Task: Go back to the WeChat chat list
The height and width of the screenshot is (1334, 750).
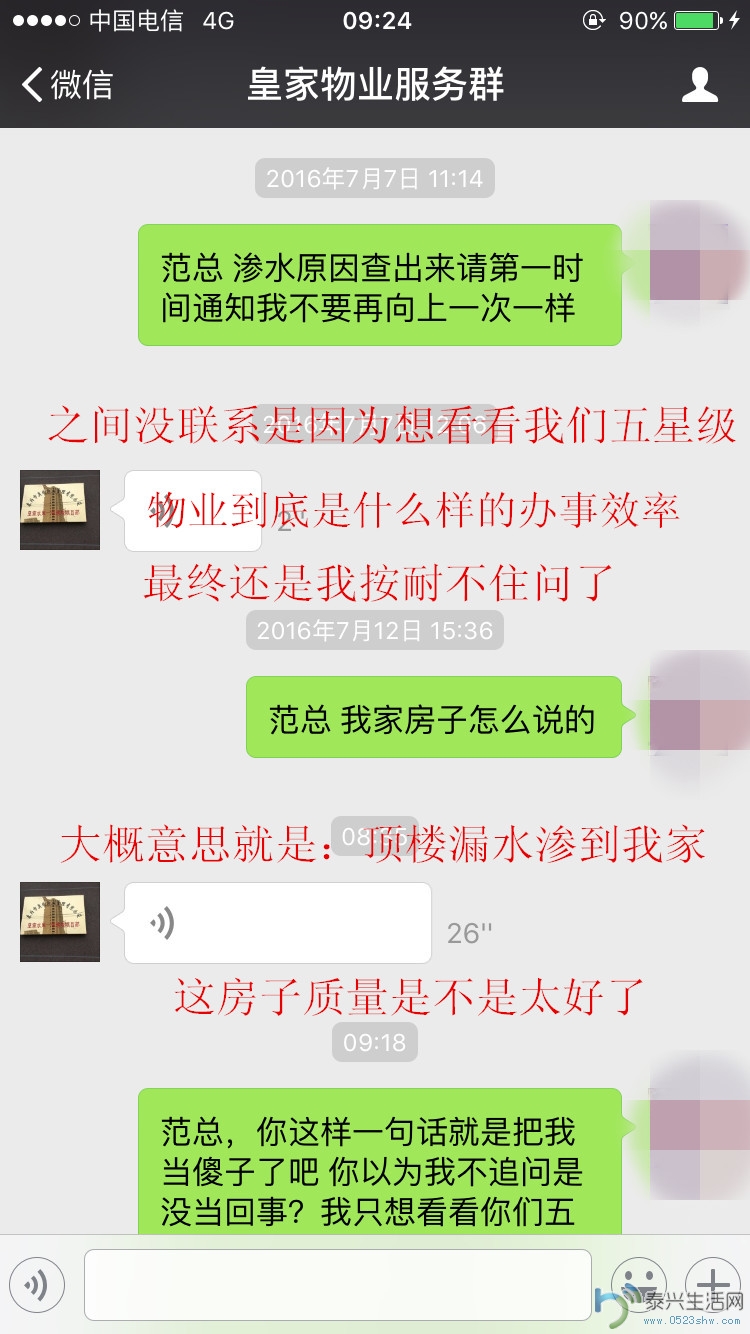Action: click(x=66, y=85)
